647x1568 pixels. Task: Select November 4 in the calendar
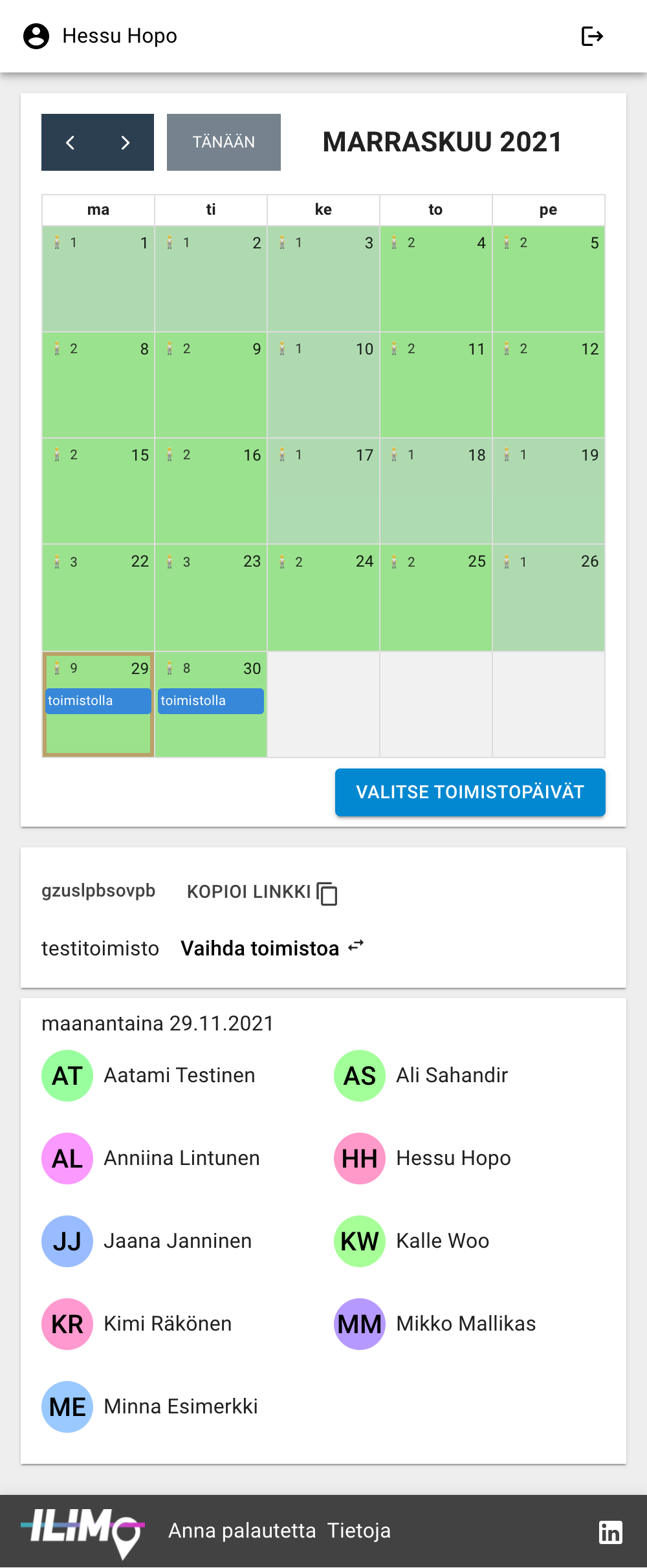[436, 279]
